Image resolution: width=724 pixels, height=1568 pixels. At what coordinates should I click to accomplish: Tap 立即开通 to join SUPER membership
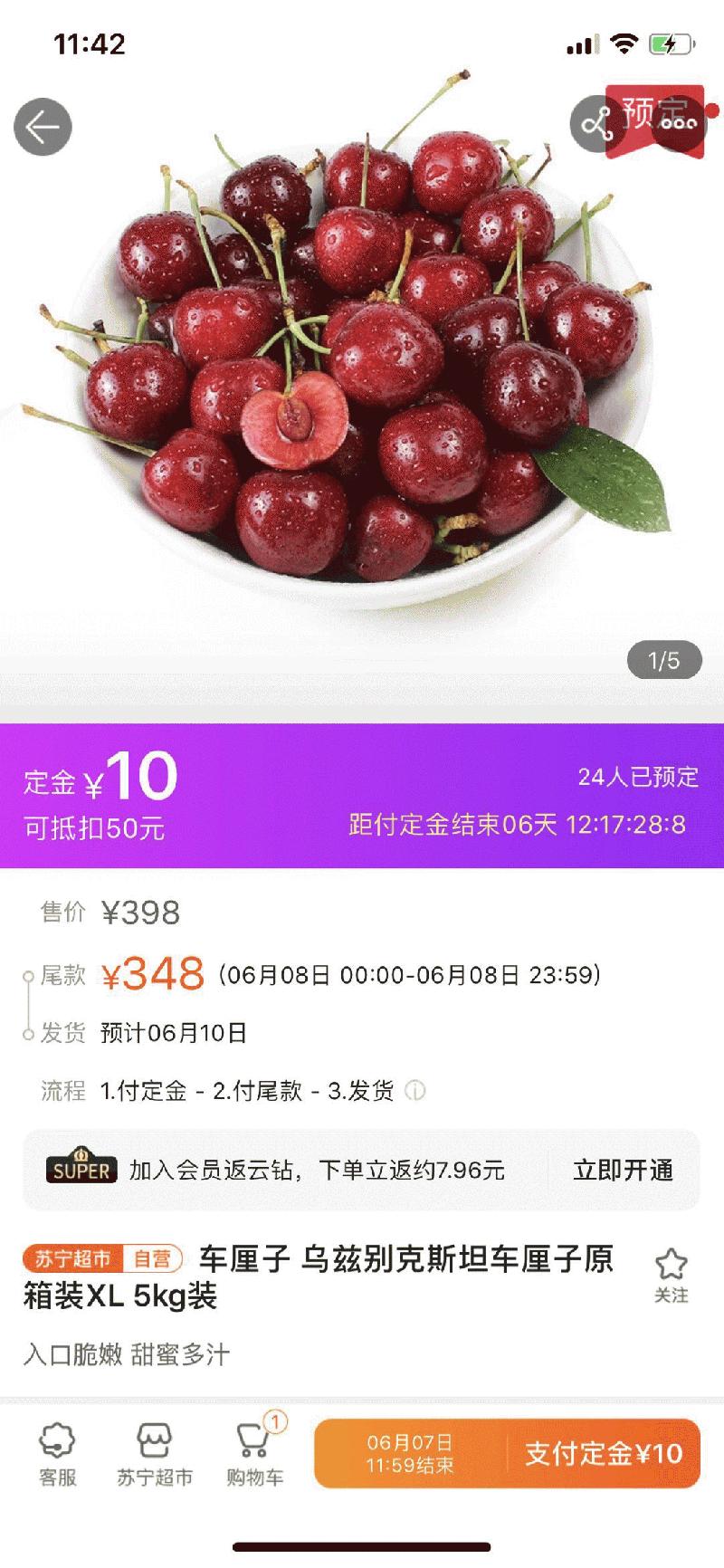point(624,1171)
